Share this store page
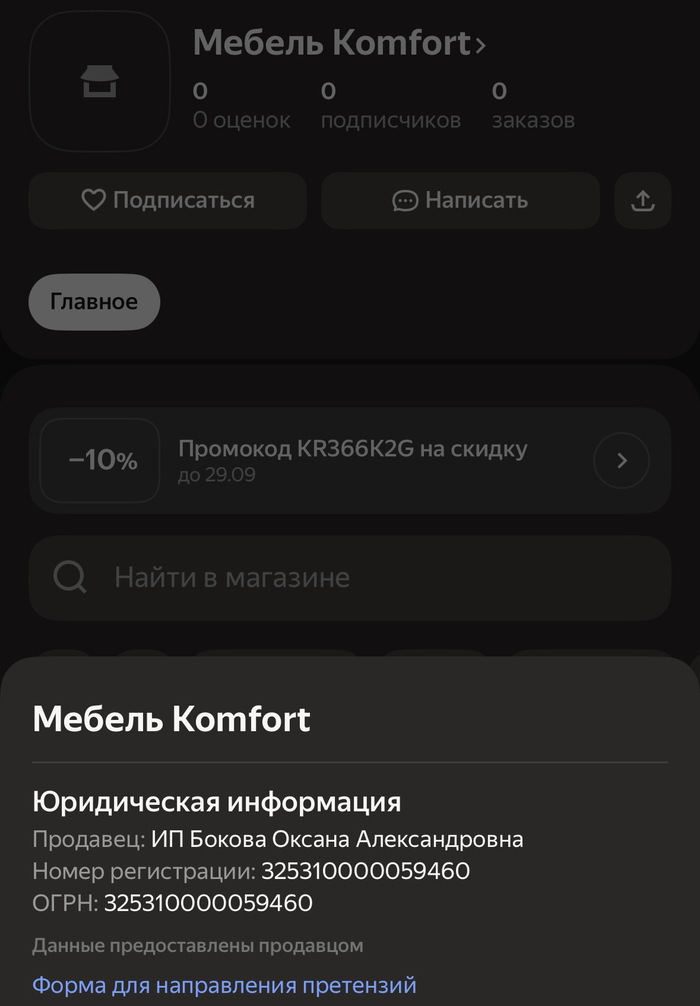This screenshot has height=1006, width=700. pyautogui.click(x=642, y=201)
